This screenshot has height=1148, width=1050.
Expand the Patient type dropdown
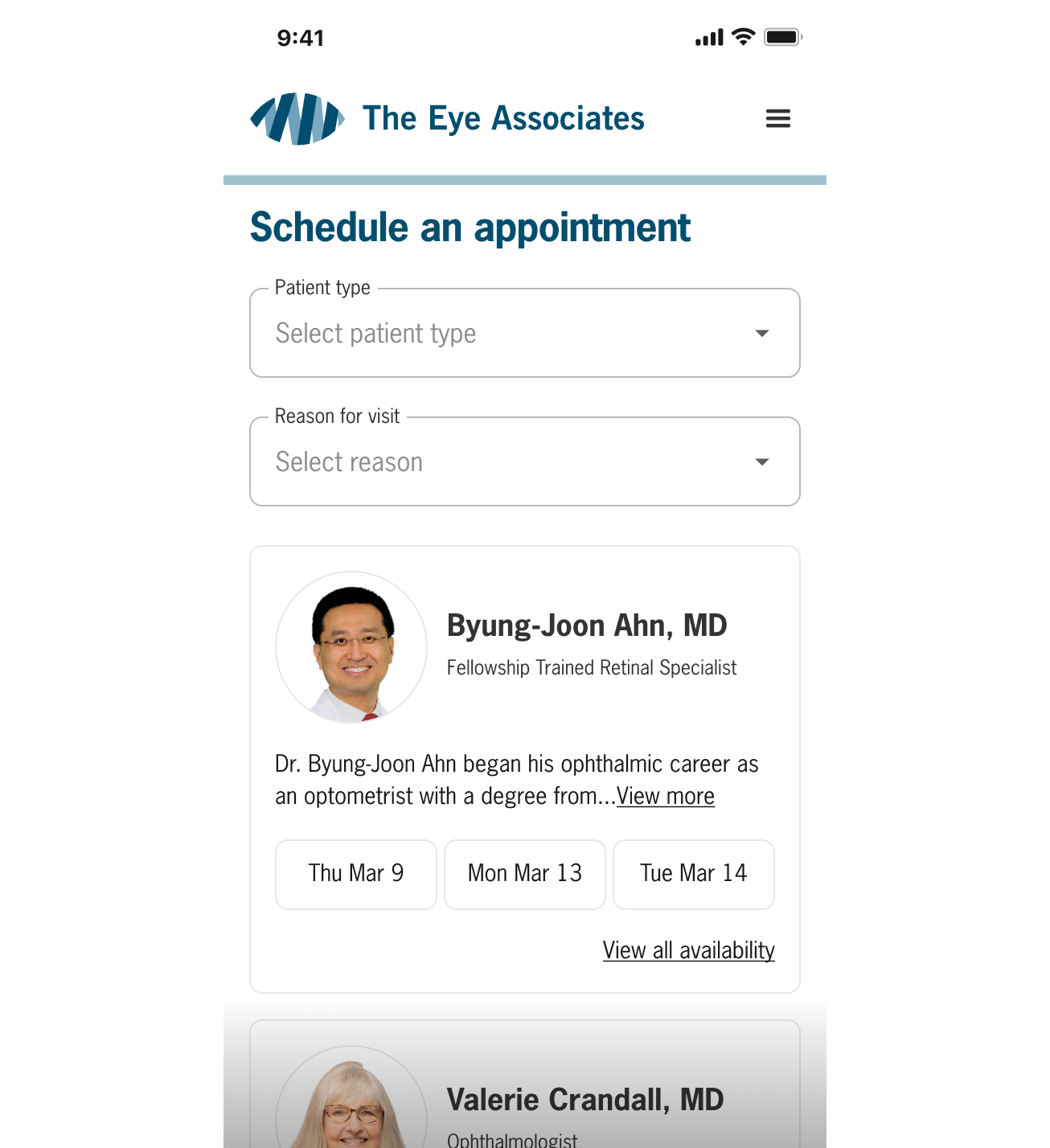(x=524, y=334)
